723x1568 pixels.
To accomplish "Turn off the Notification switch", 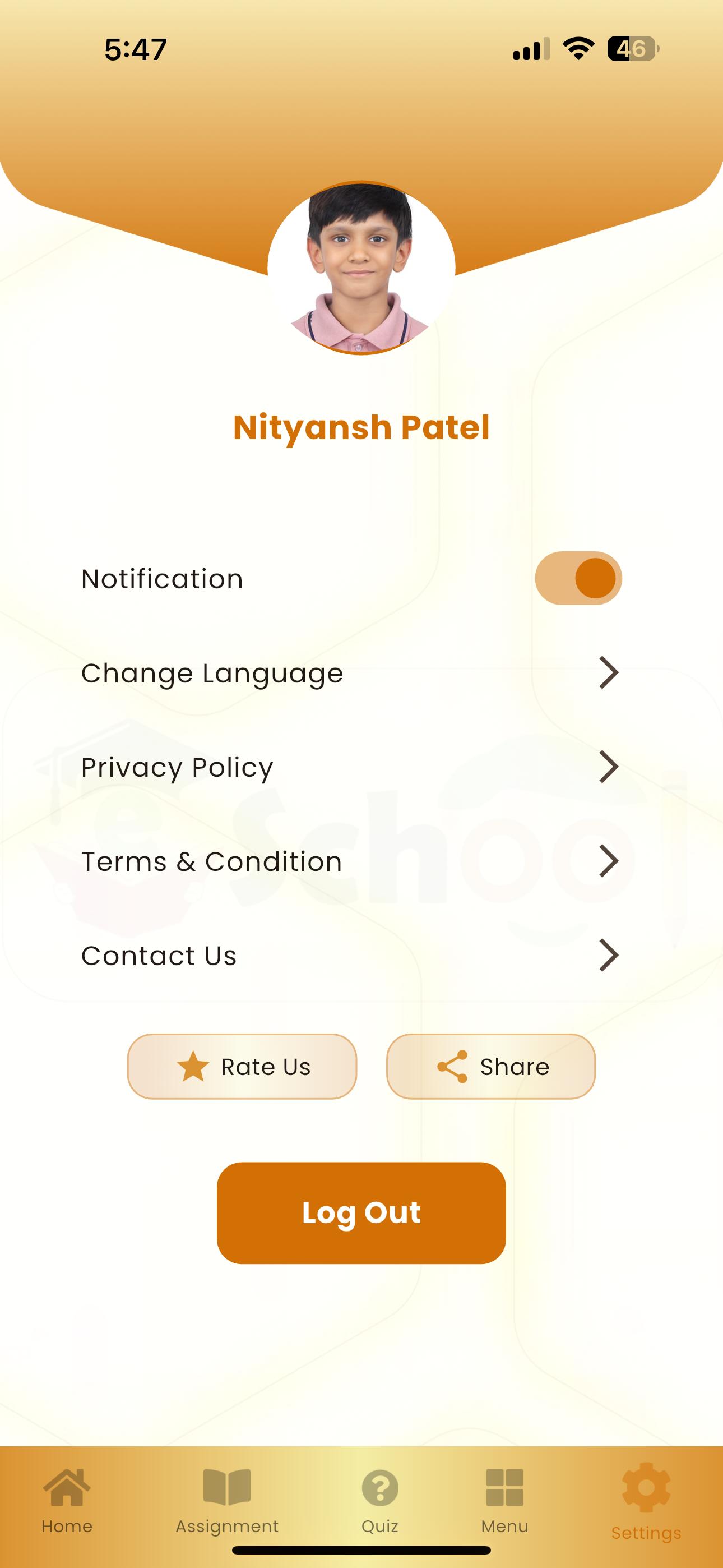I will pyautogui.click(x=578, y=578).
